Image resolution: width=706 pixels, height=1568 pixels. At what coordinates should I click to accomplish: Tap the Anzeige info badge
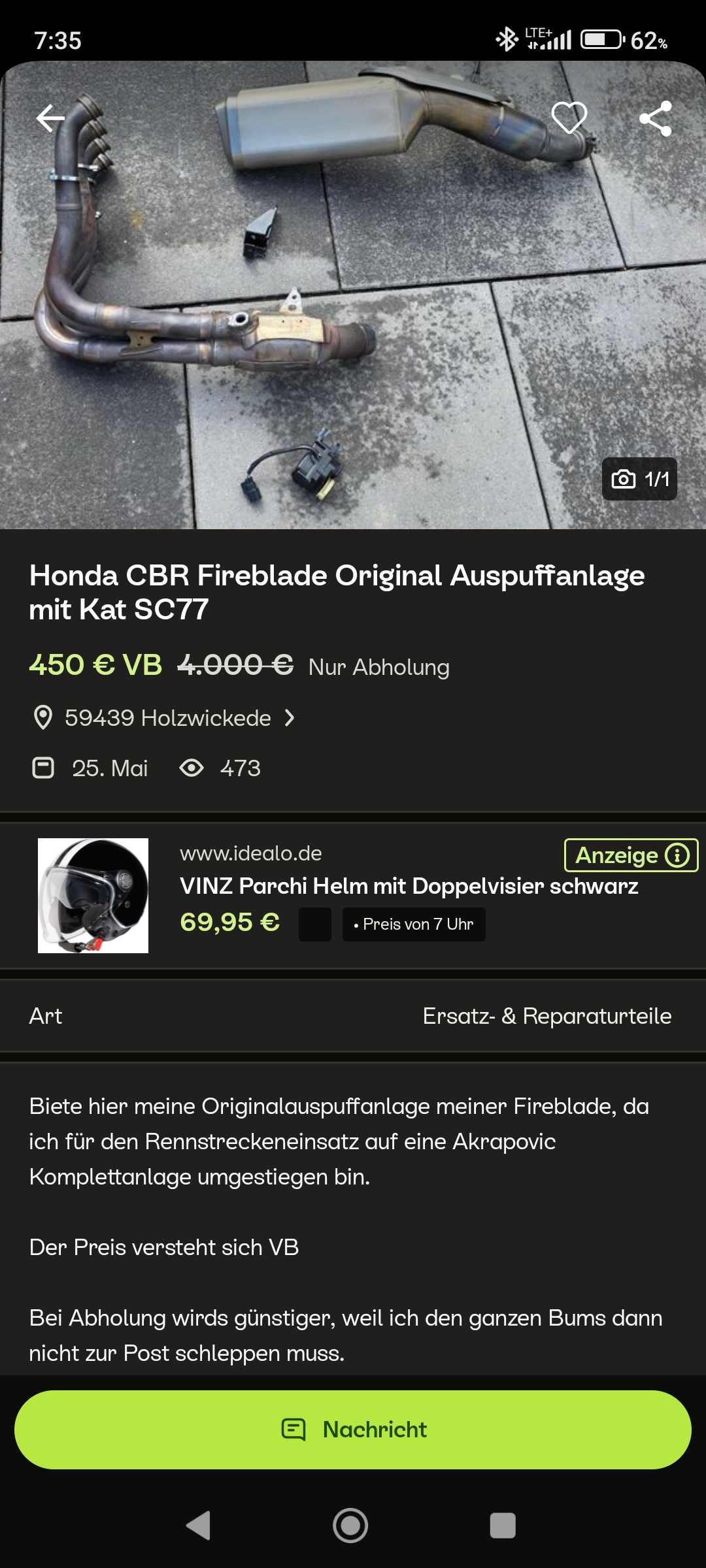(631, 855)
